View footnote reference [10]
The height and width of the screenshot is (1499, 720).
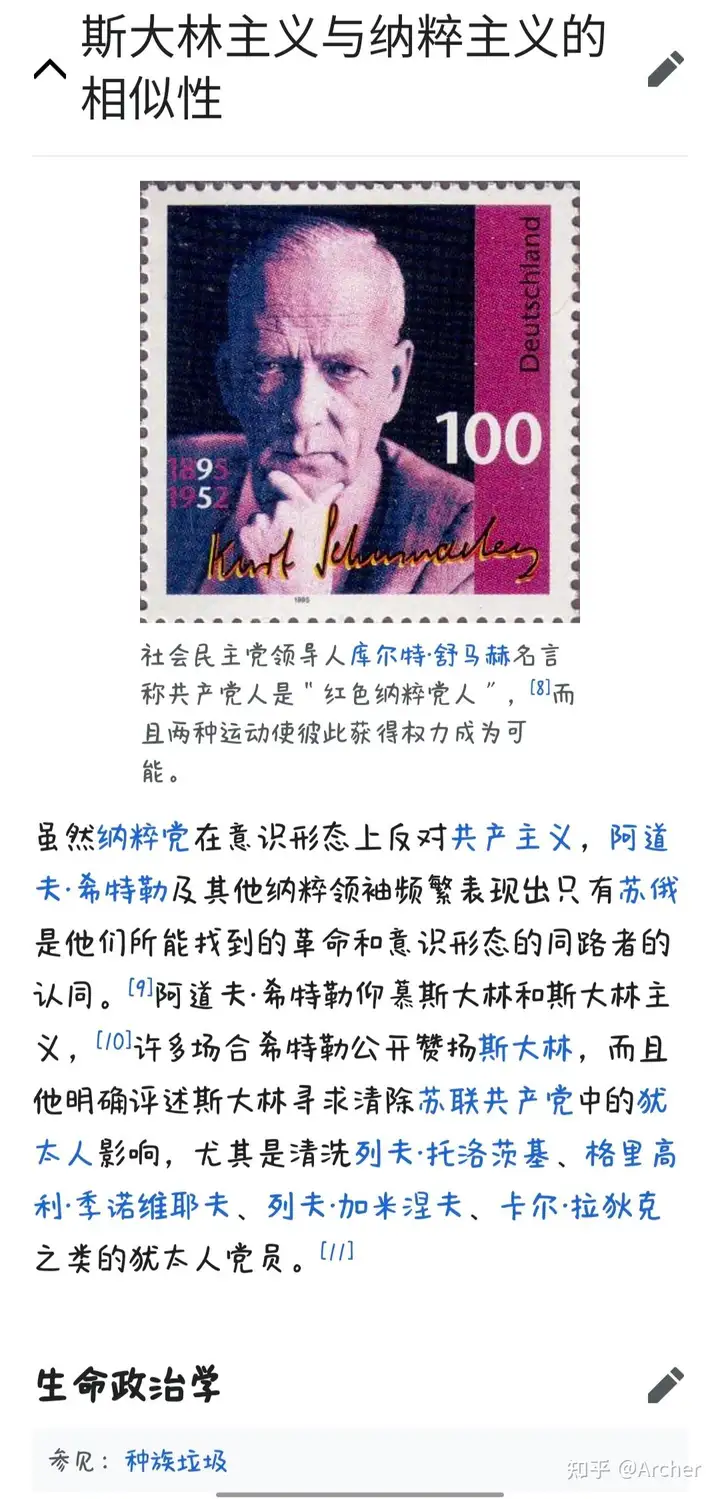click(x=113, y=1042)
